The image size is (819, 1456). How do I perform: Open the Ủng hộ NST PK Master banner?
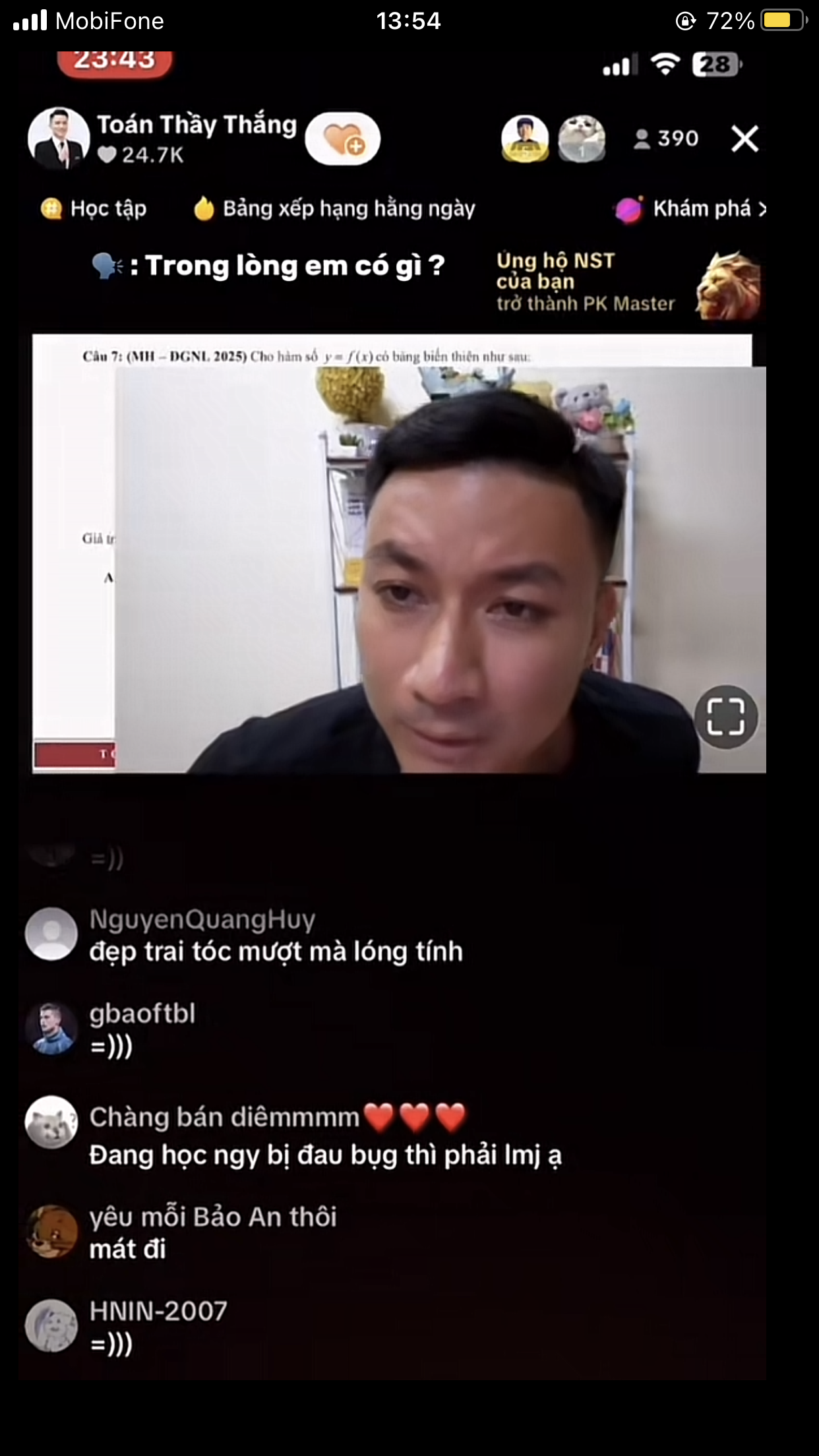[x=626, y=282]
